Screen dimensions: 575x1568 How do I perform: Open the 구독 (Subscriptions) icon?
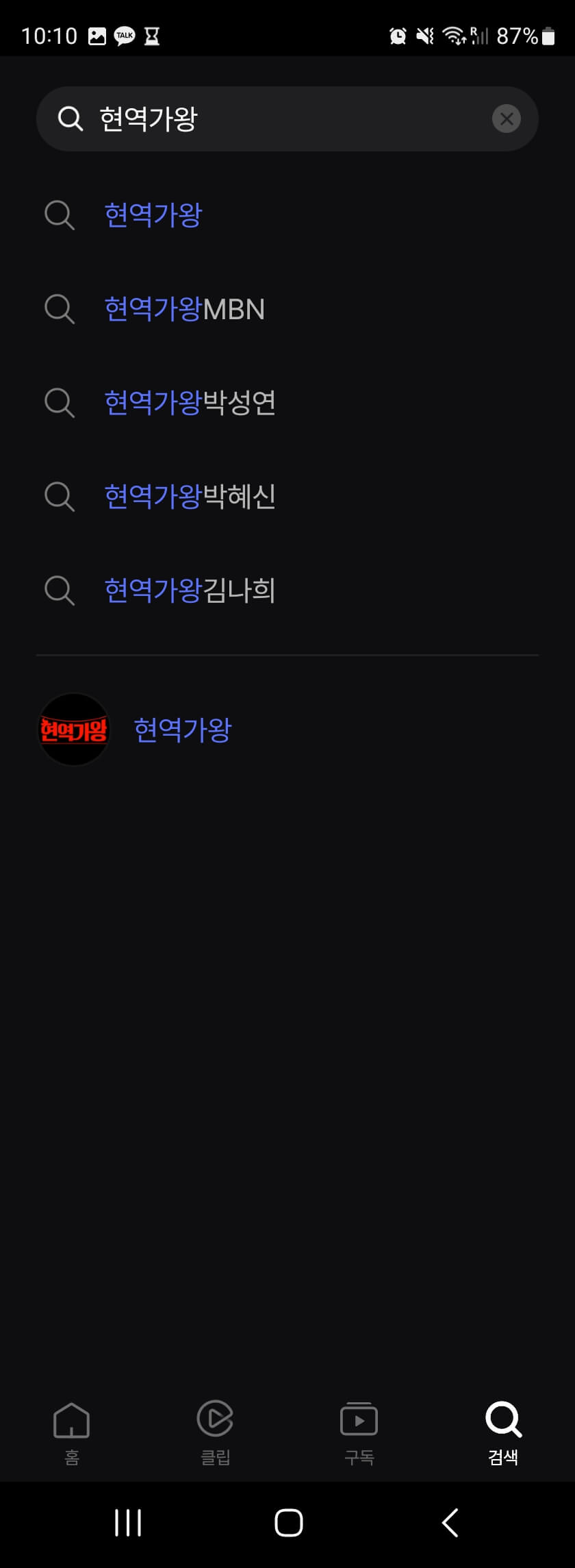pyautogui.click(x=359, y=1431)
